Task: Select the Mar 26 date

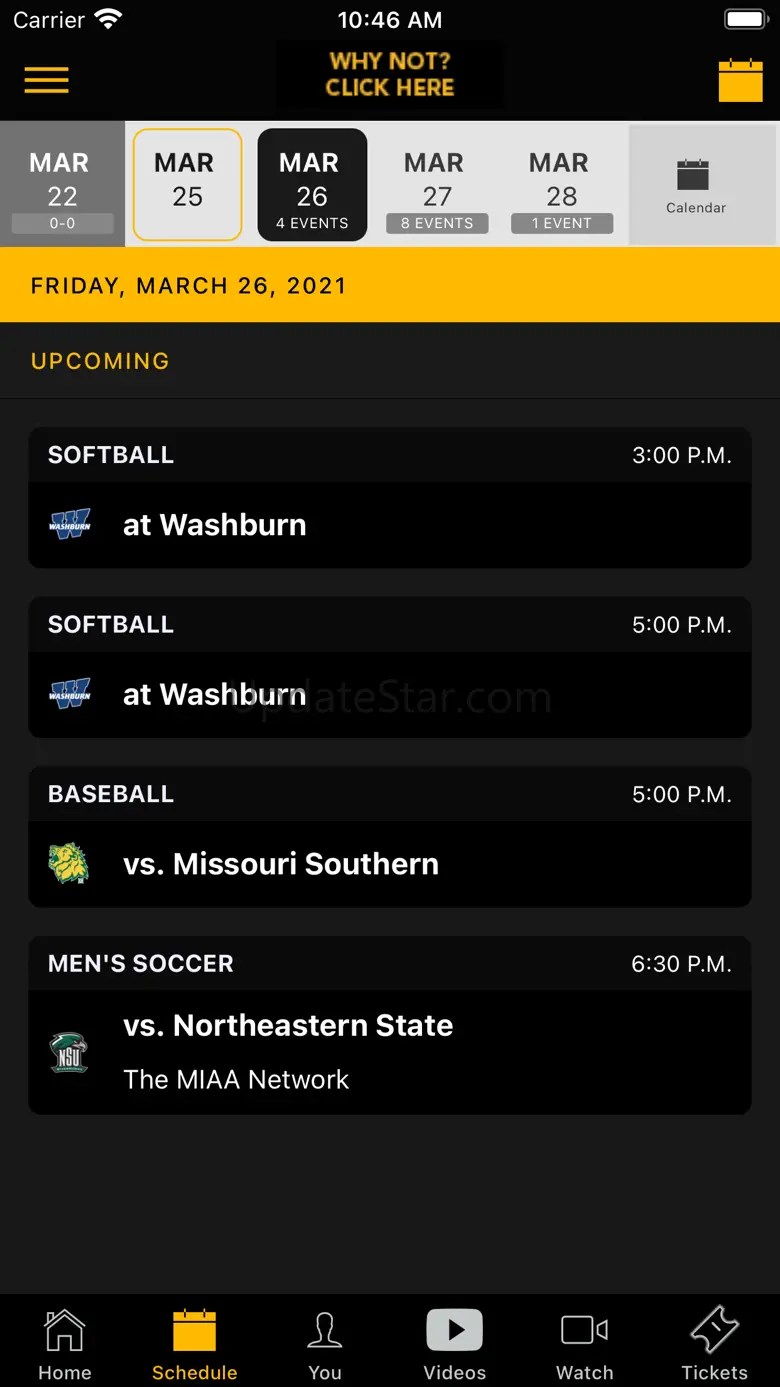Action: pos(312,185)
